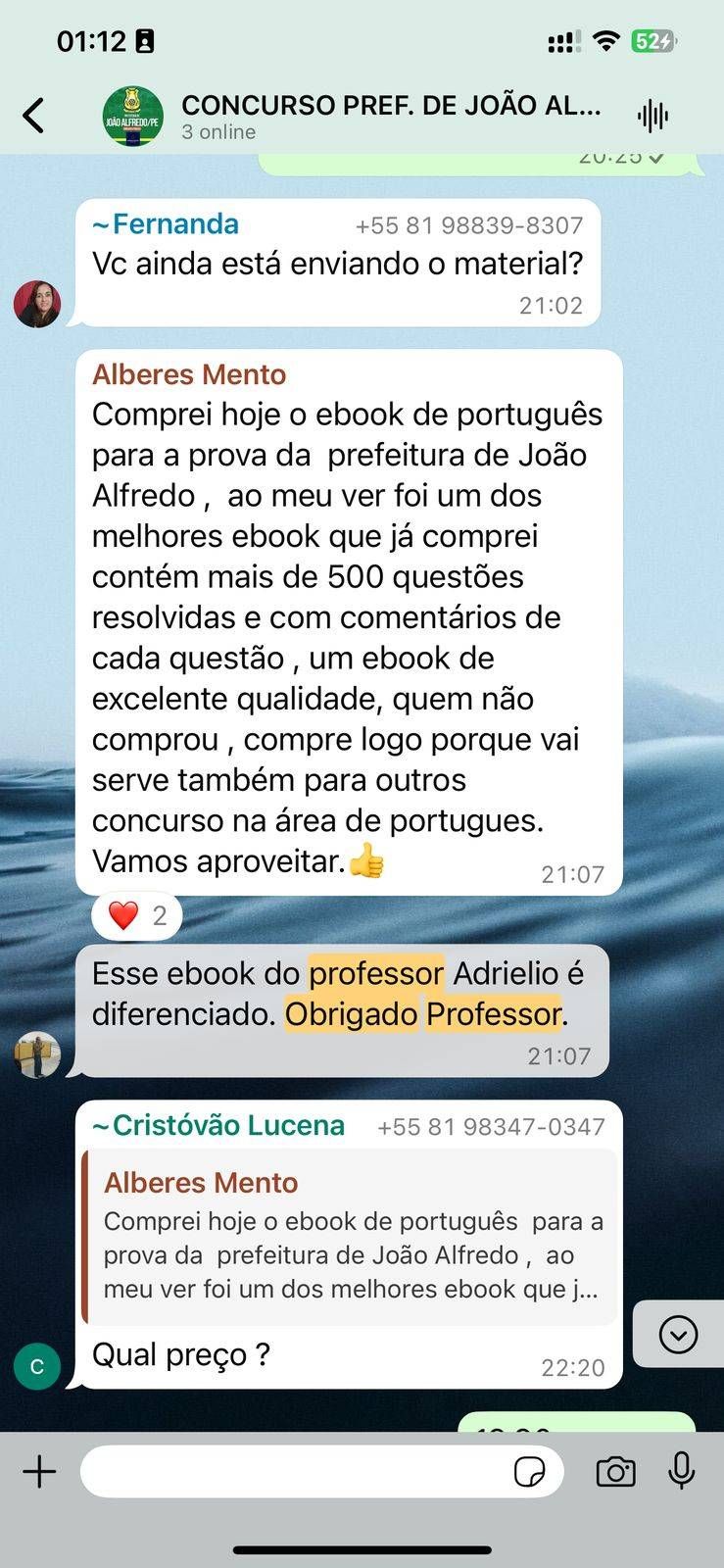Open avatar beside the Adrielio ebook message
Viewport: 724px width, 1568px height.
coord(37,1054)
